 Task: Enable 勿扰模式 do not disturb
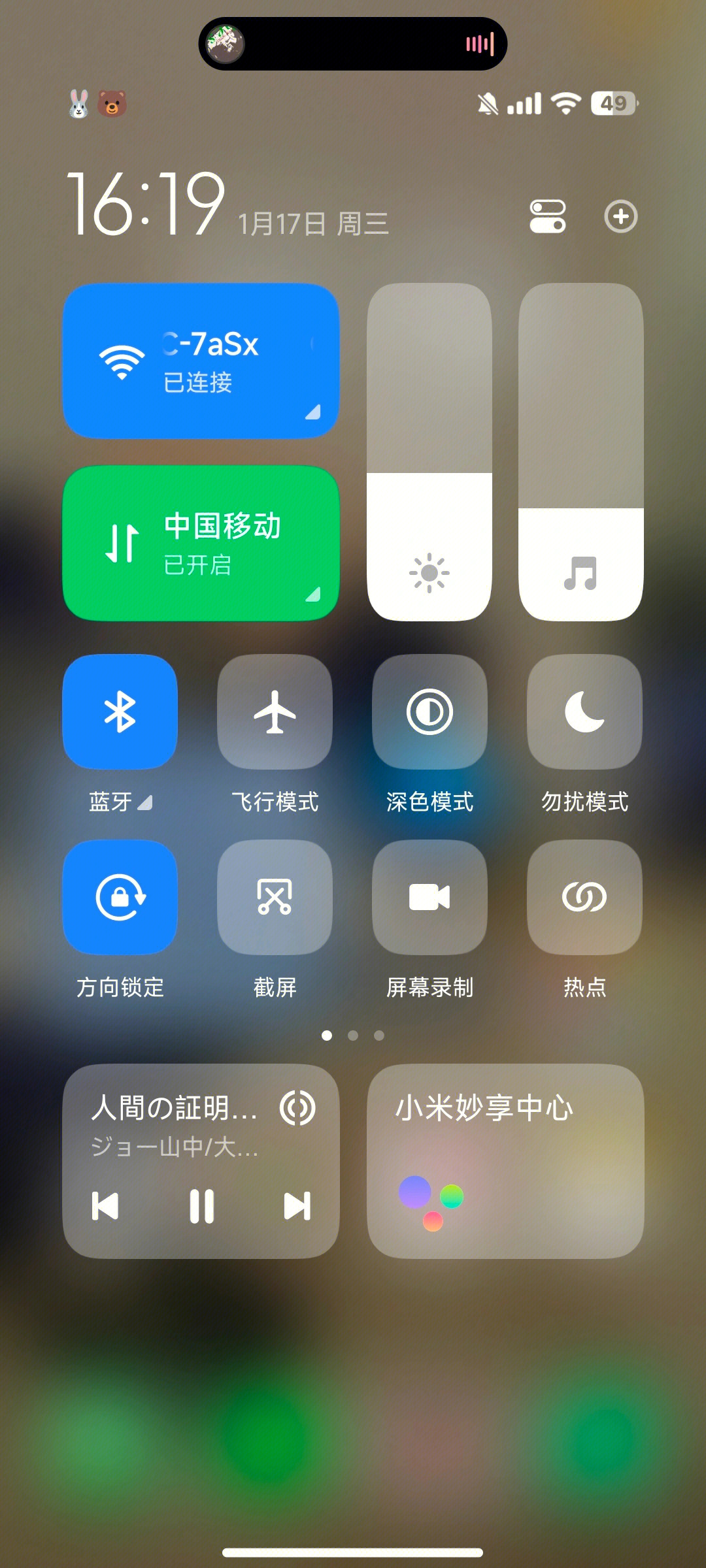[x=584, y=711]
